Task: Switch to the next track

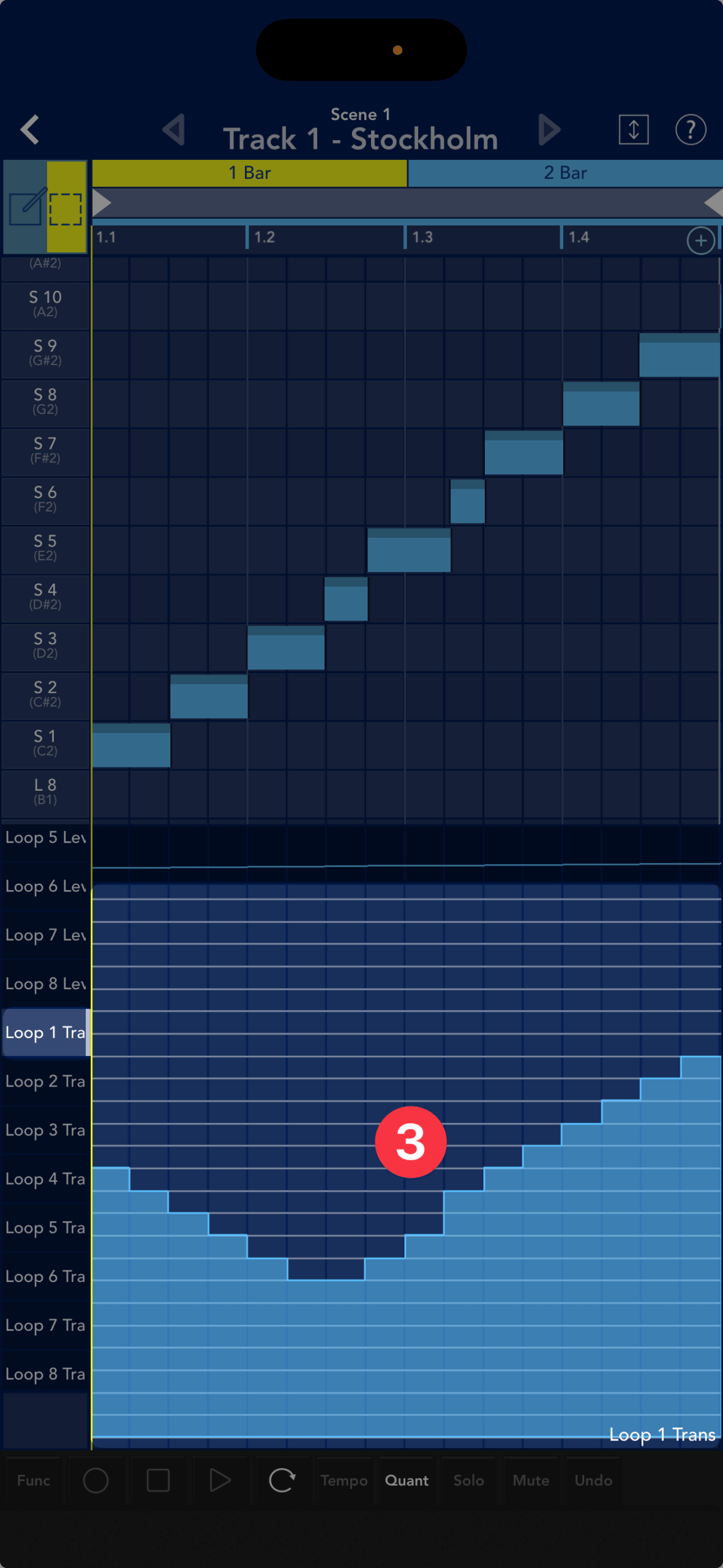Action: [549, 130]
